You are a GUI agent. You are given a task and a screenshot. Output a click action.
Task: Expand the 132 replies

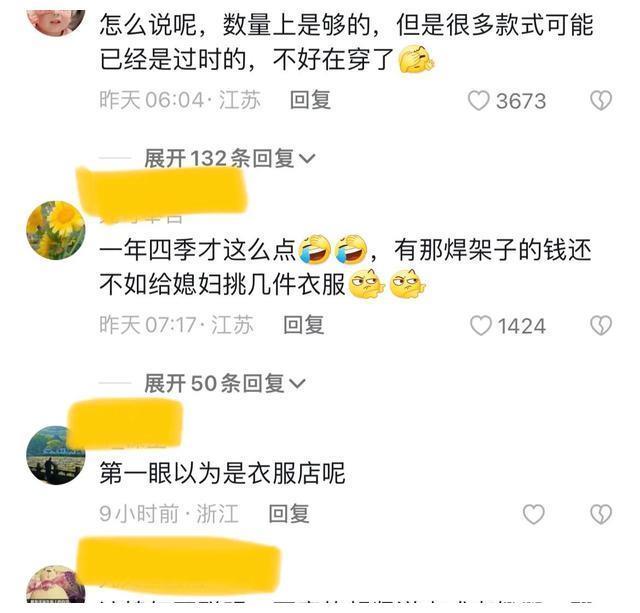point(229,158)
